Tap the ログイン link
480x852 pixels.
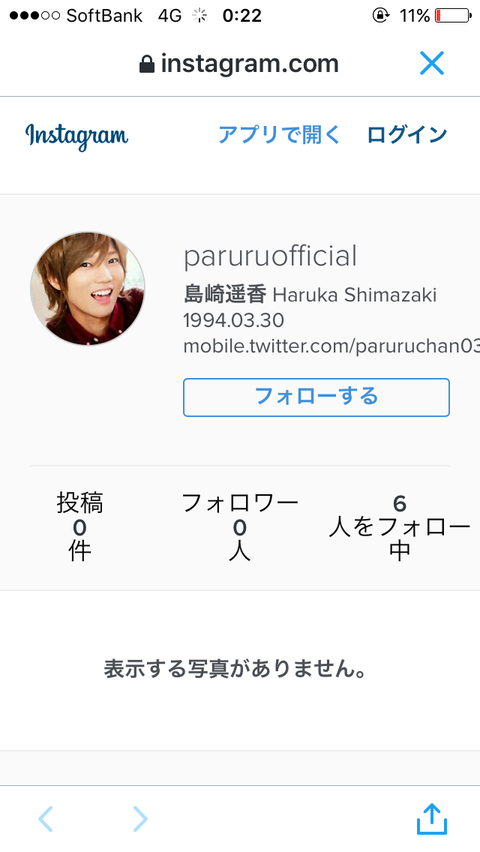(407, 135)
